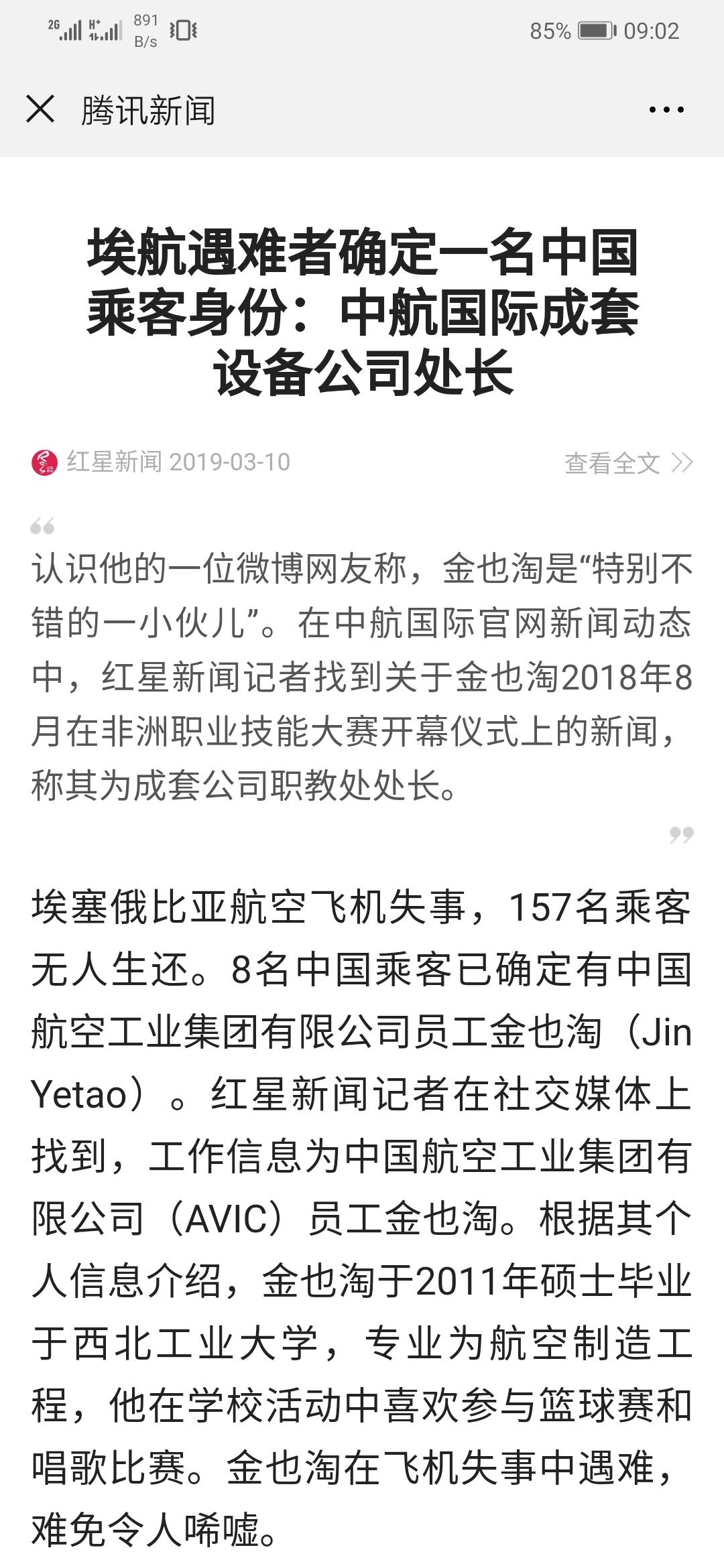The width and height of the screenshot is (724, 1568).
Task: Tap 查看全文 to view full article
Action: coord(627,462)
